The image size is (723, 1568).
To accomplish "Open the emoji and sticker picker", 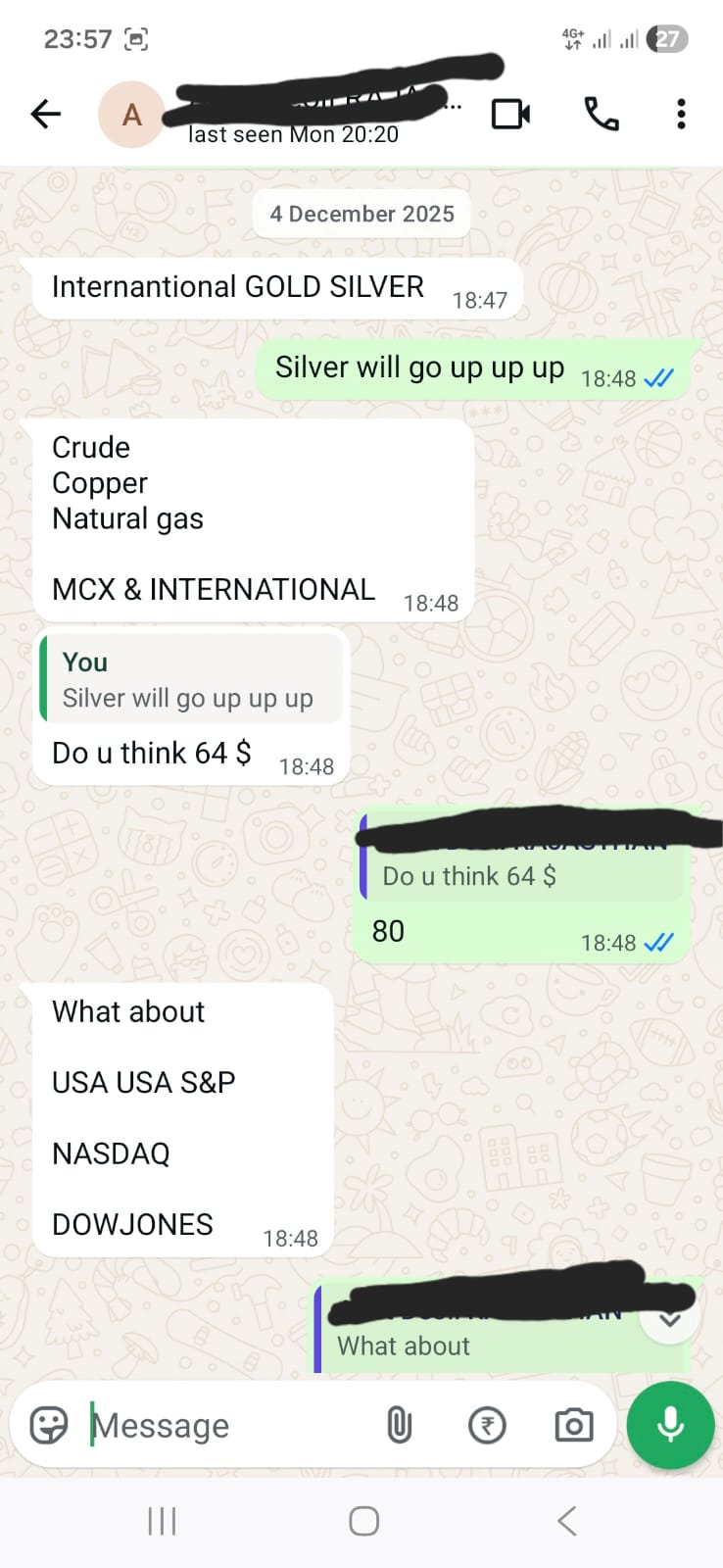I will click(49, 1425).
